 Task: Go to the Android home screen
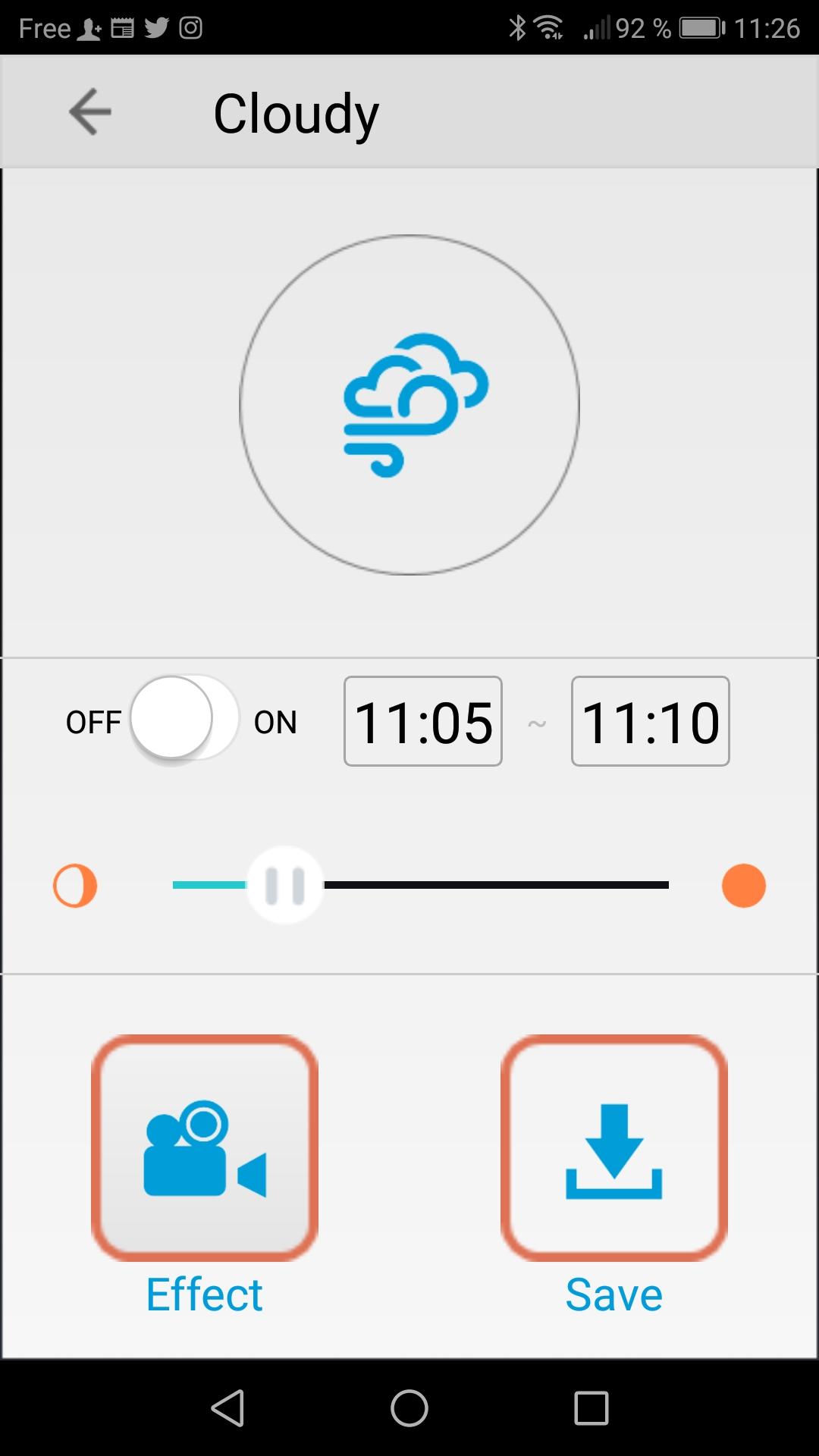click(x=409, y=1408)
